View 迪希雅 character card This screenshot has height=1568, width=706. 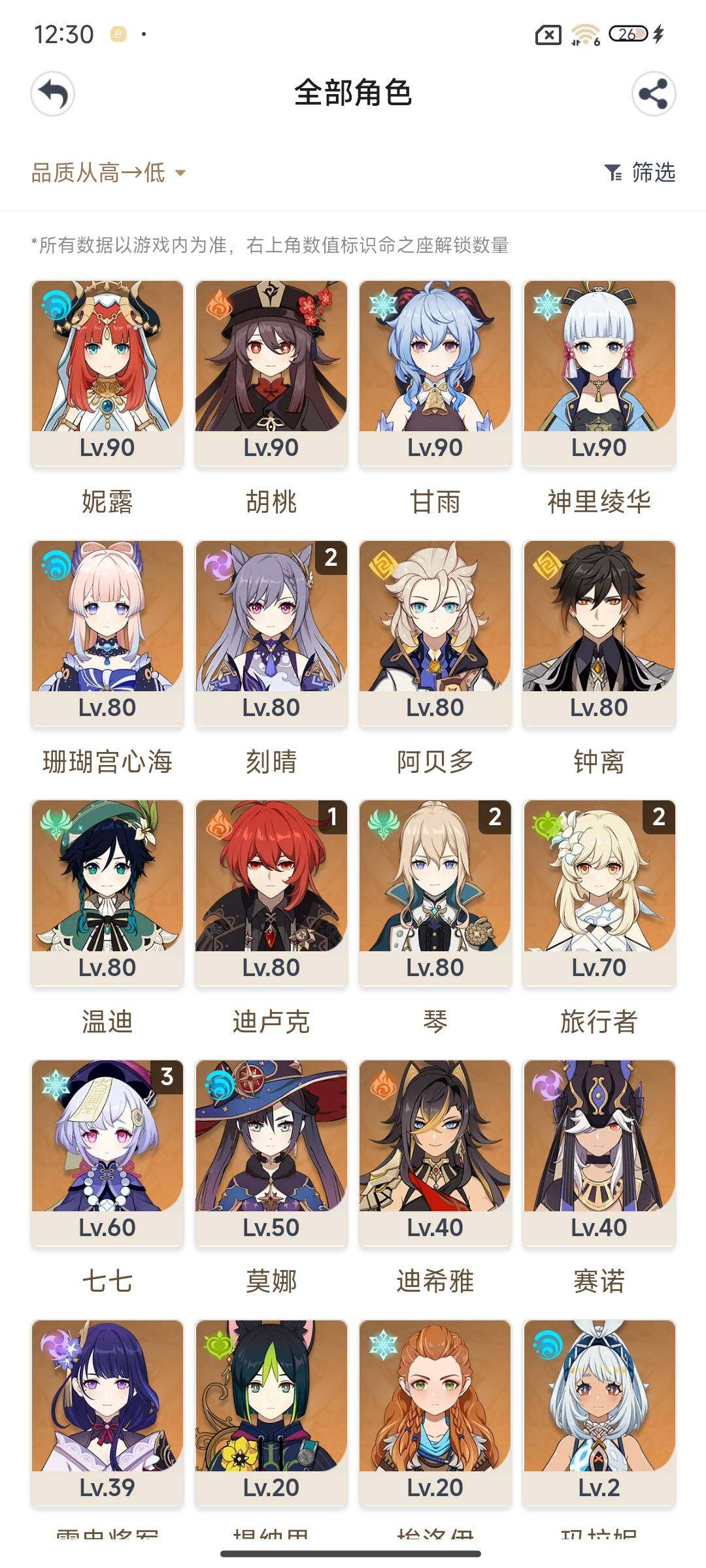click(435, 1152)
